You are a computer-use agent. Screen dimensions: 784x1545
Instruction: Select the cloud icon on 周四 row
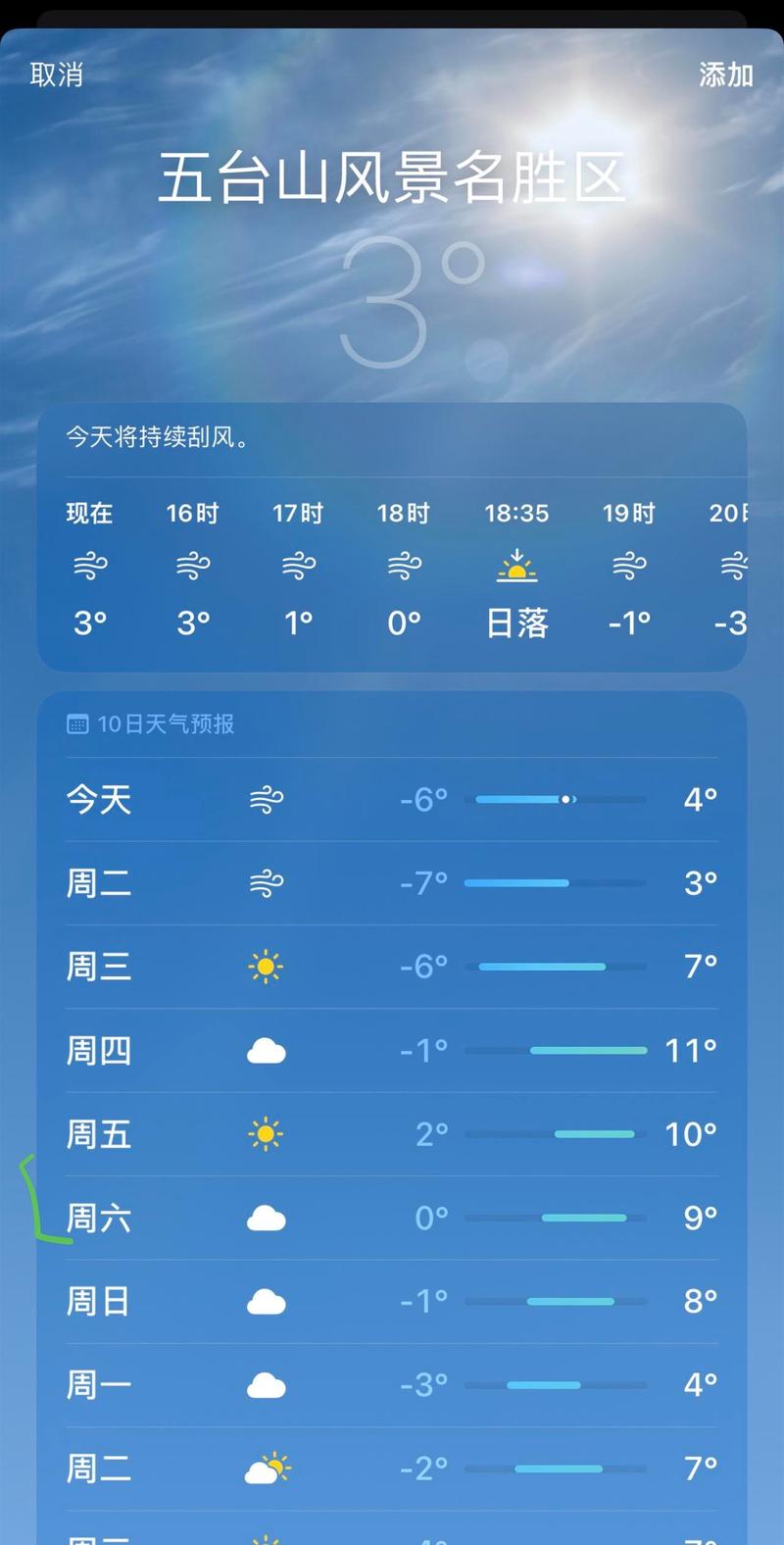[x=265, y=1050]
